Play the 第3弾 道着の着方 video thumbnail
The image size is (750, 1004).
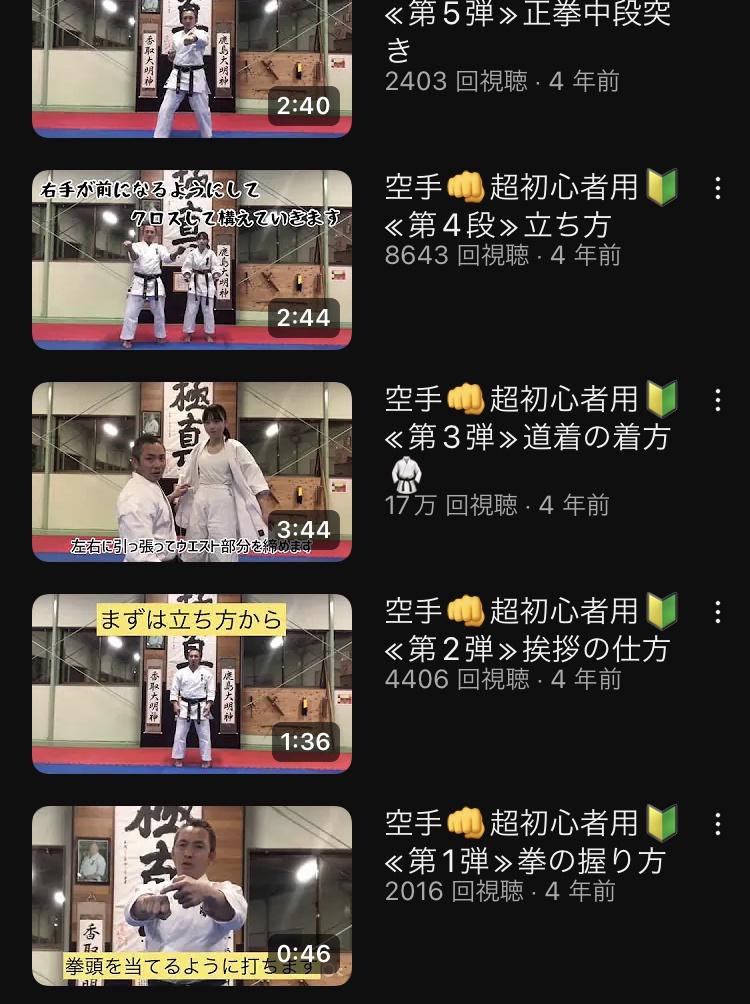coord(191,471)
